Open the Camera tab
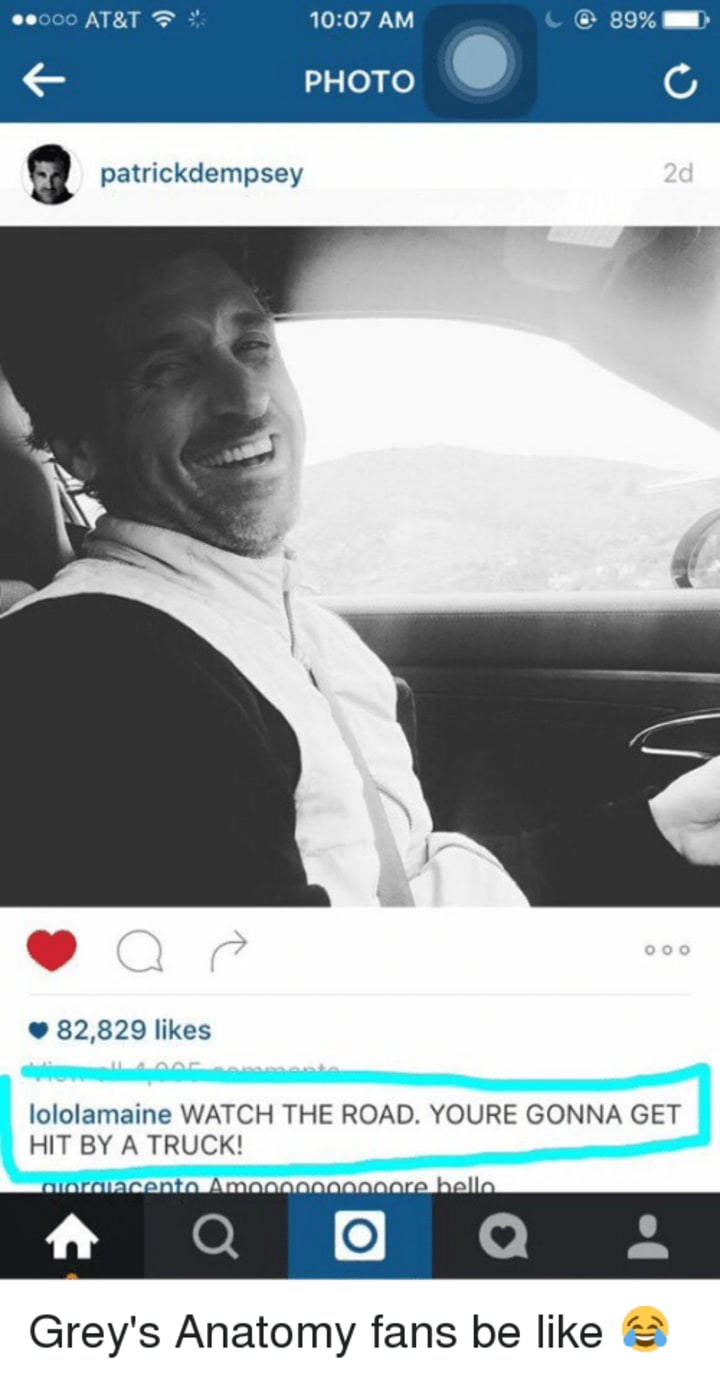Image resolution: width=720 pixels, height=1375 pixels. pyautogui.click(x=360, y=1237)
